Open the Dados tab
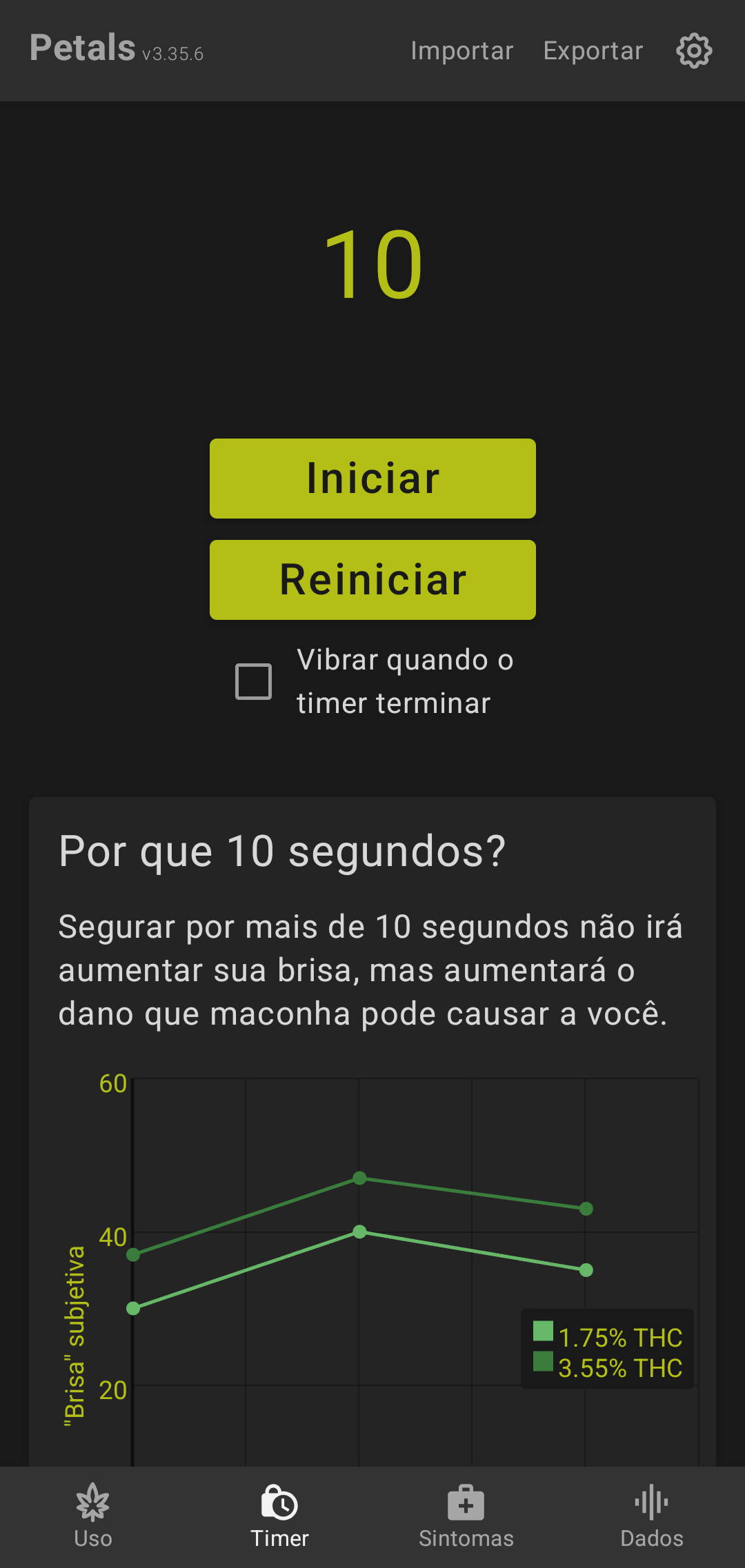Screen dimensions: 745x1568 [x=652, y=1517]
